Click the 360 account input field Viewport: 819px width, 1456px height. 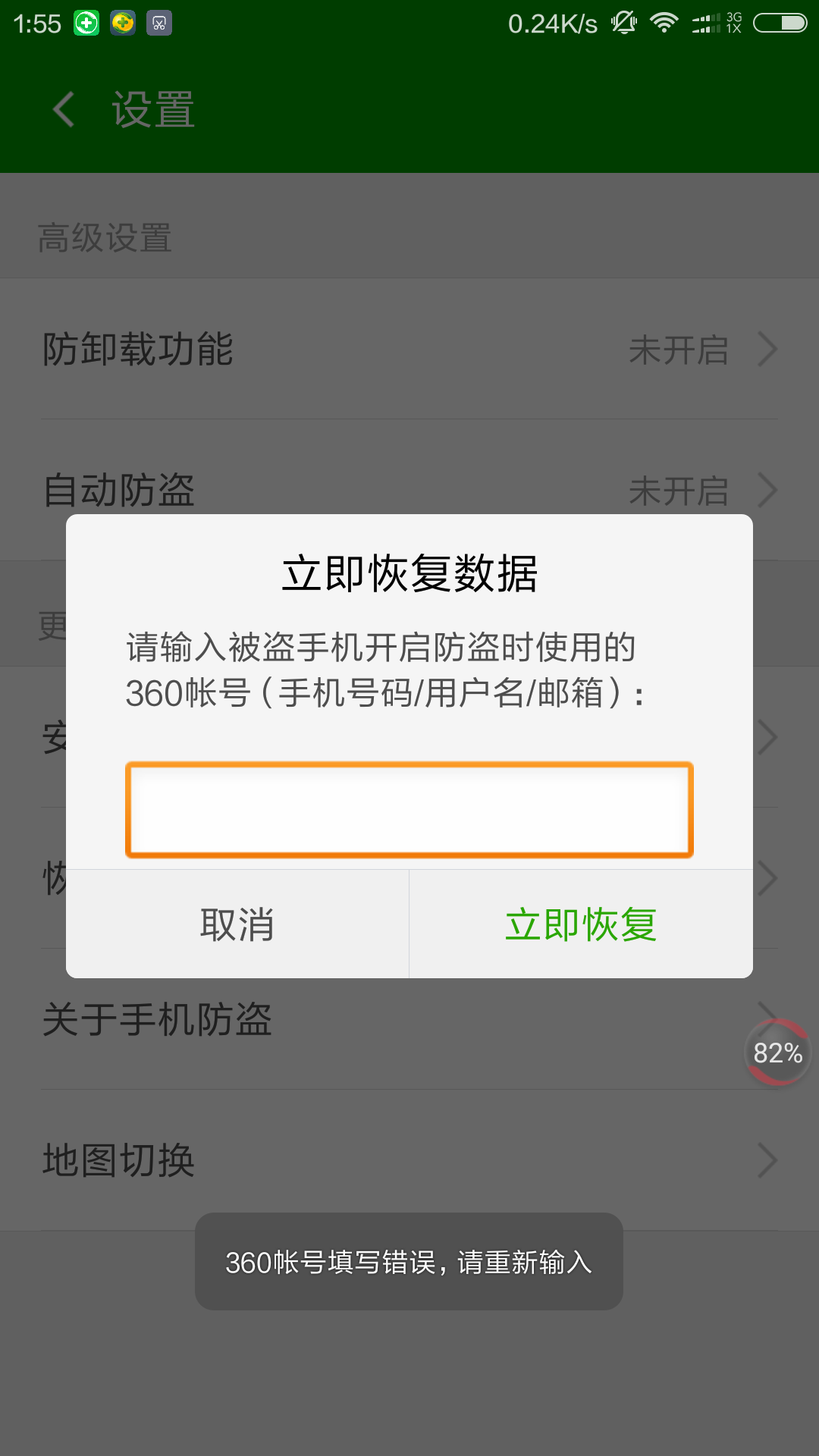409,809
